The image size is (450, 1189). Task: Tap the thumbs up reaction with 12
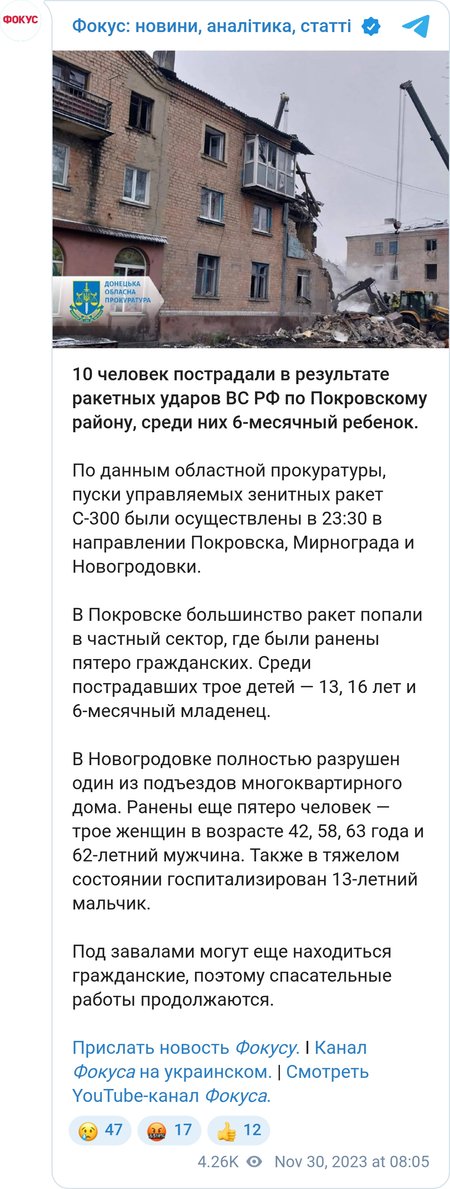(238, 1130)
